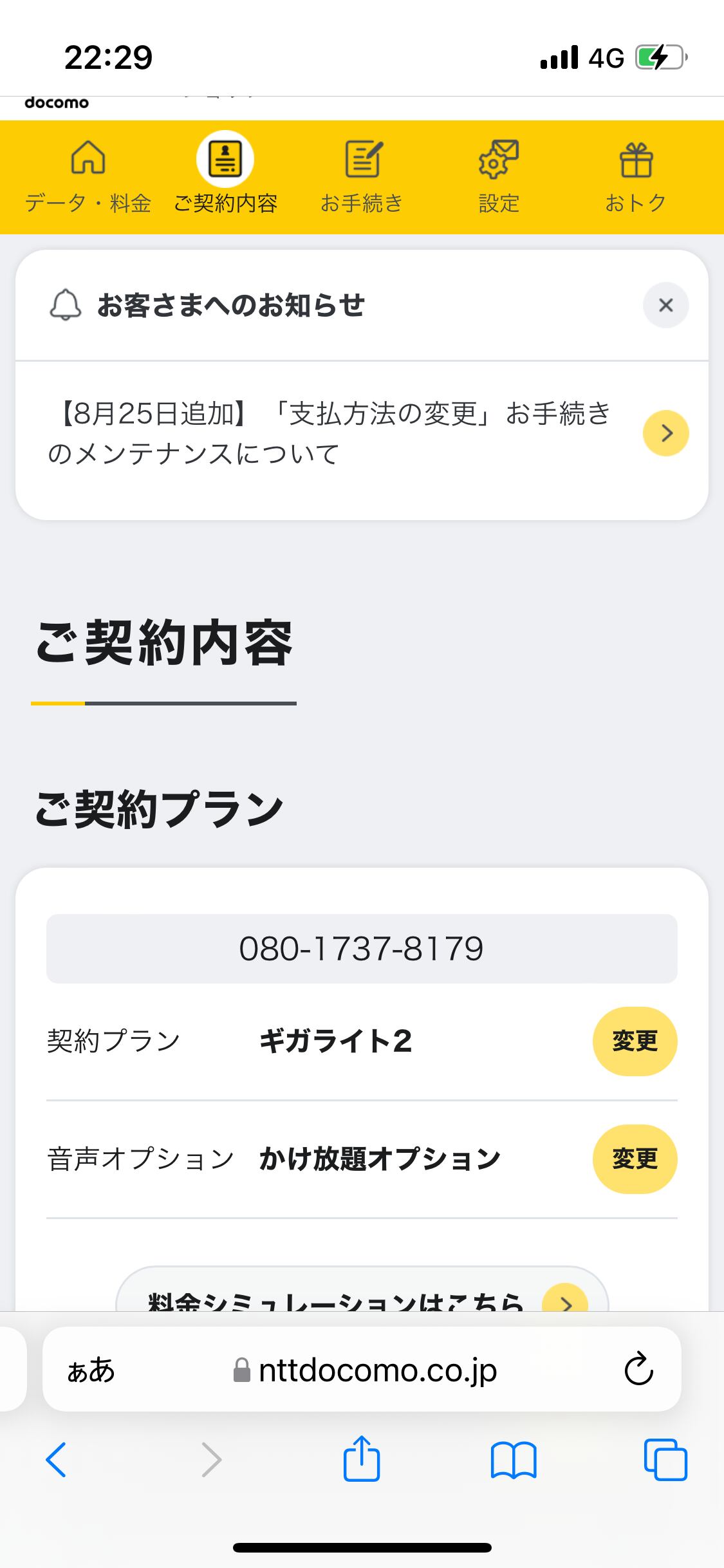Open Safari bookmarks
724x1568 pixels.
point(514,1460)
